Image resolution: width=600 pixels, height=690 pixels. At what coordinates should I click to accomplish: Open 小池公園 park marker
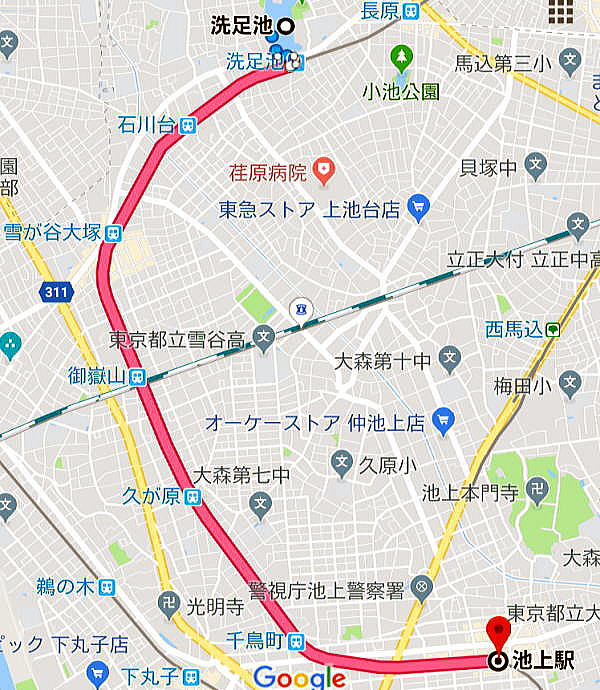(401, 55)
